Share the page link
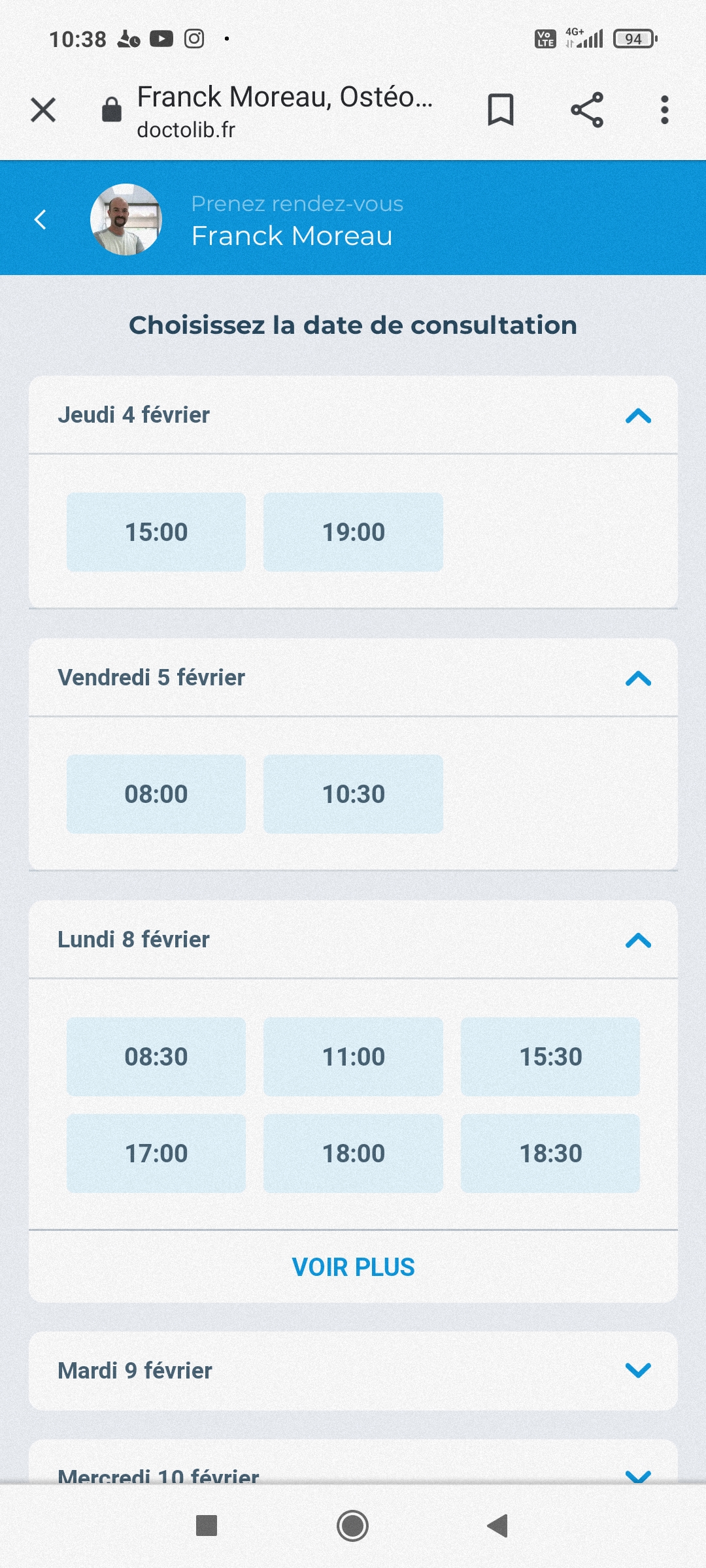 tap(586, 110)
